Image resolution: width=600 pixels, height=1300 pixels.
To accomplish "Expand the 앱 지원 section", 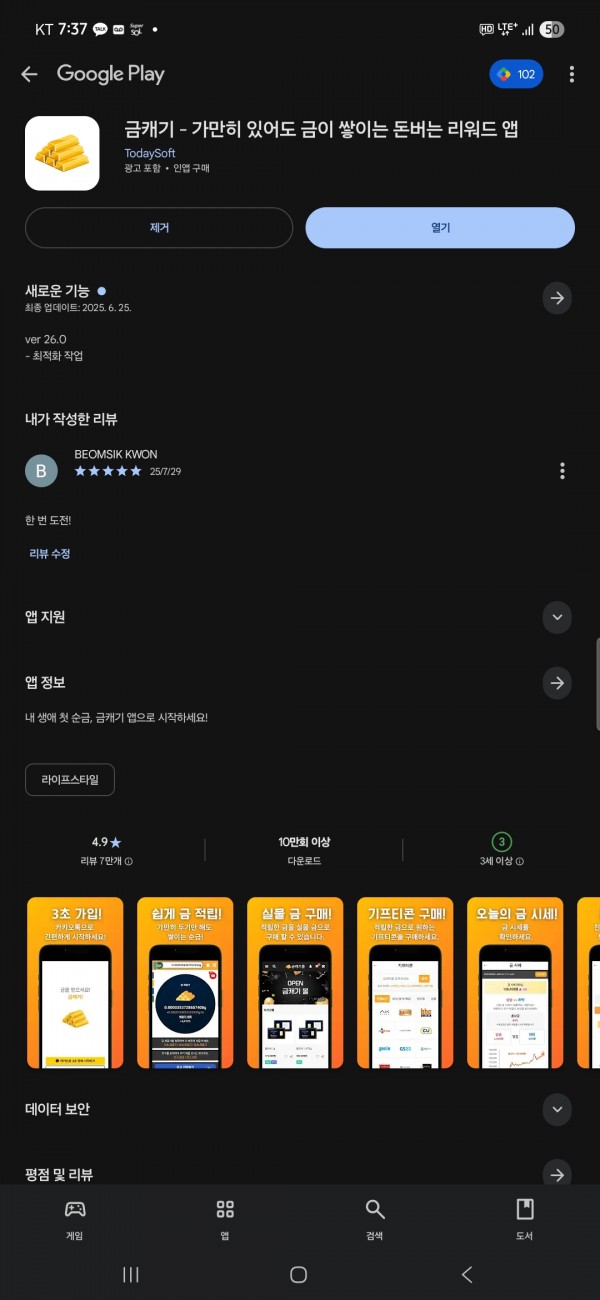I will (557, 617).
